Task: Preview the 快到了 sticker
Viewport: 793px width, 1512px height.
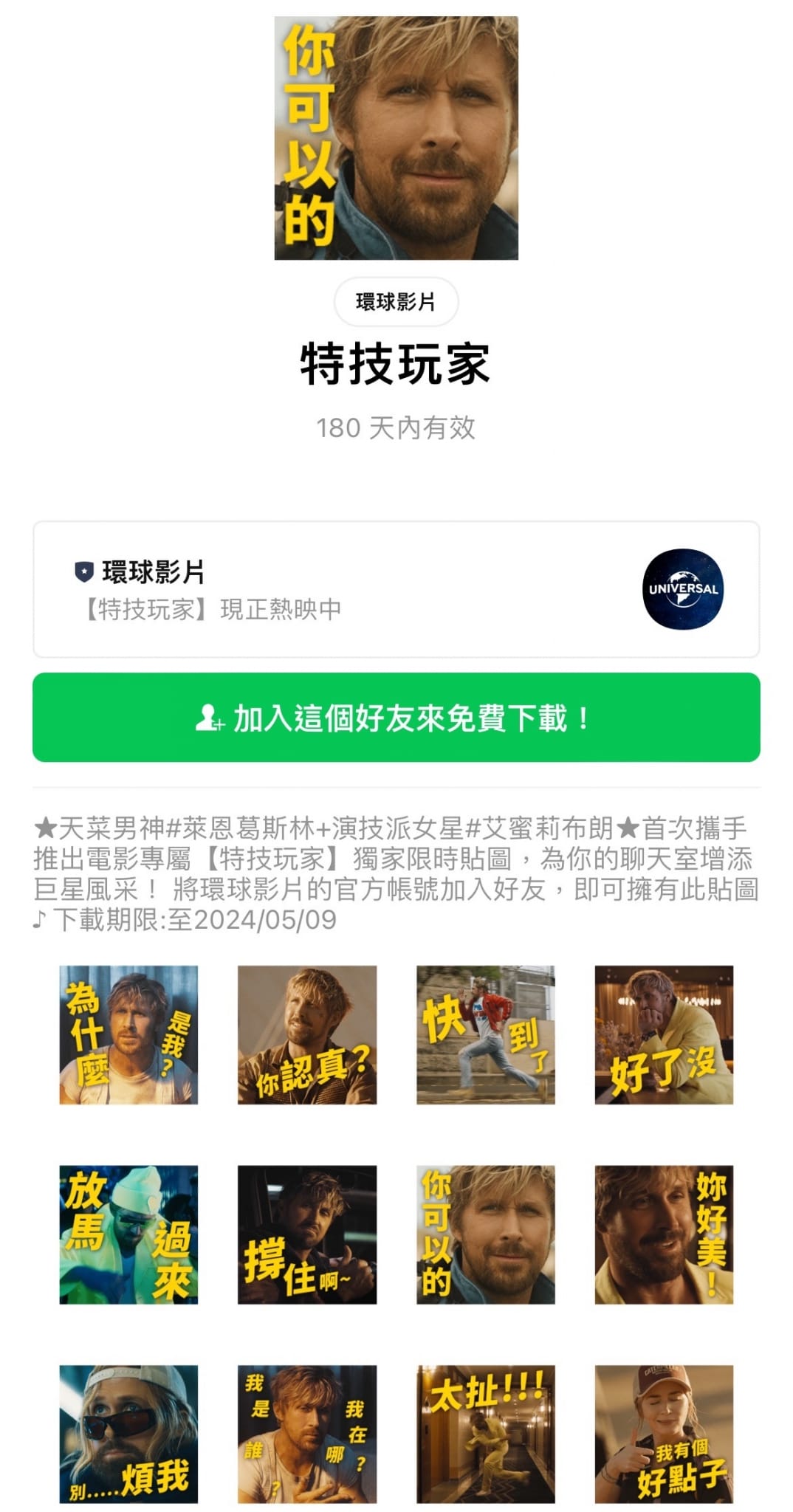Action: tap(486, 1034)
